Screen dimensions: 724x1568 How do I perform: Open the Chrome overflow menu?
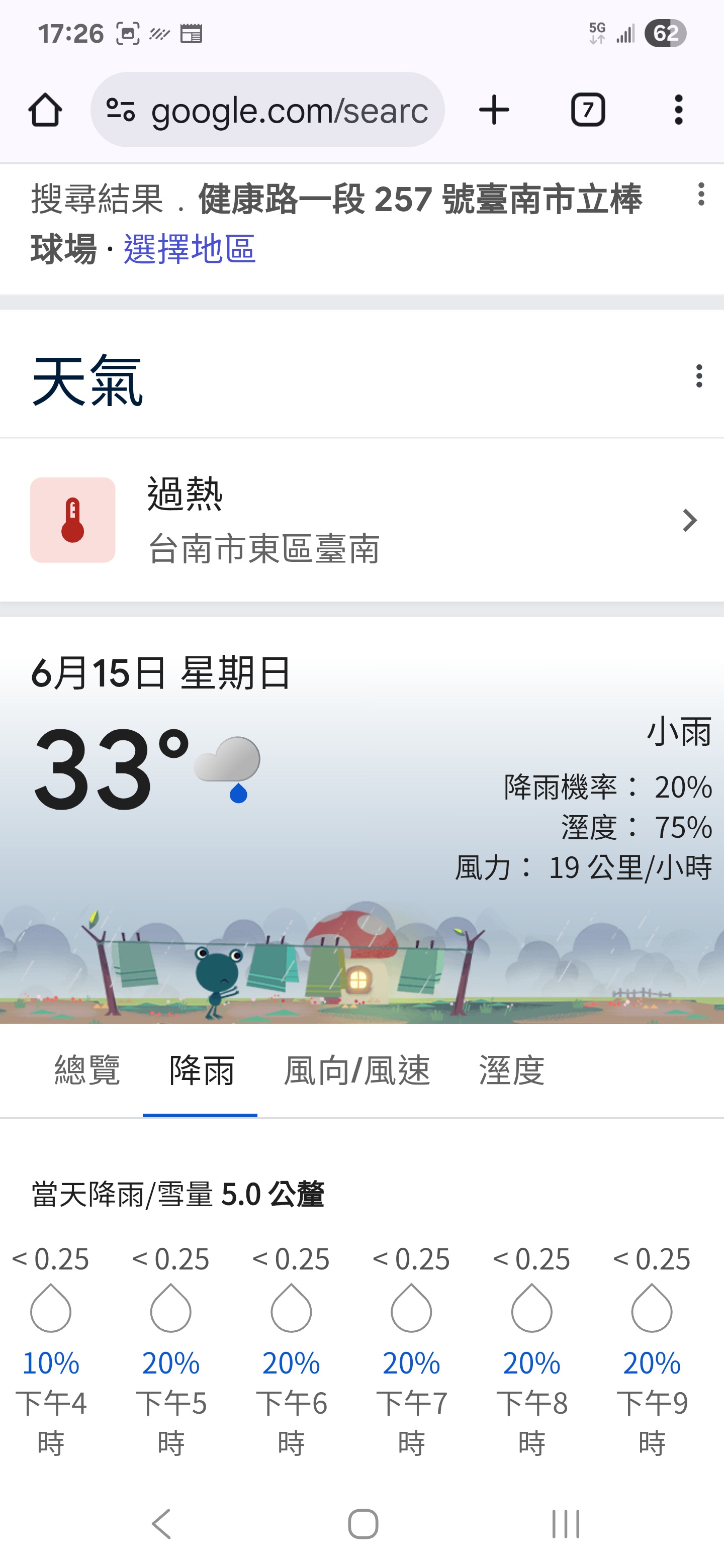point(678,110)
